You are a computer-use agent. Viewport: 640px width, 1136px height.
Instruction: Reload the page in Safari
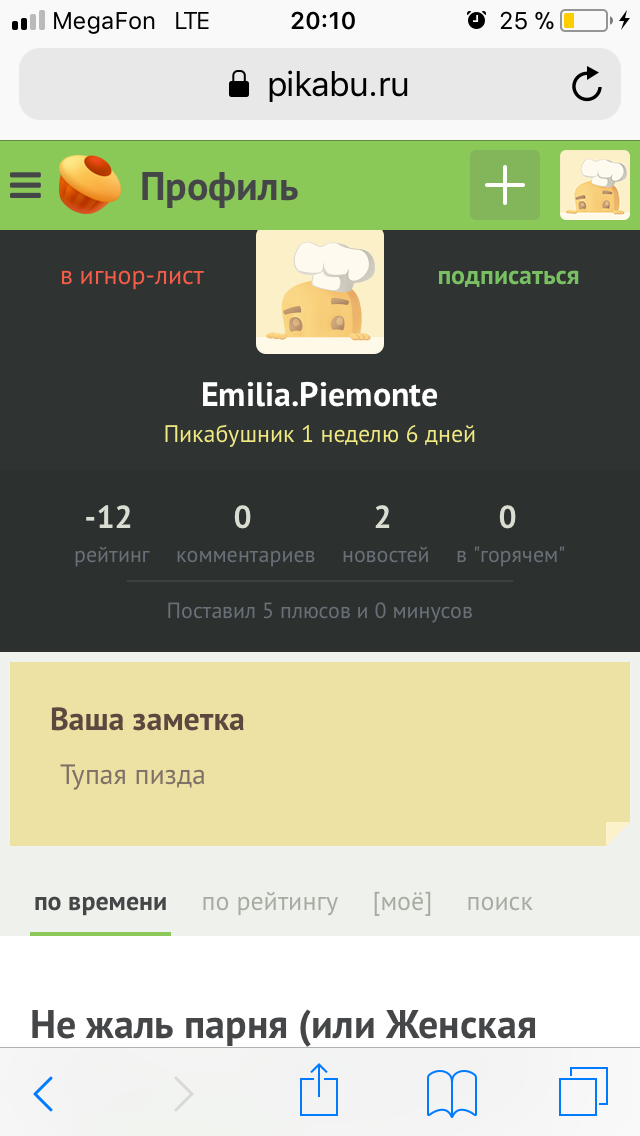tap(586, 85)
